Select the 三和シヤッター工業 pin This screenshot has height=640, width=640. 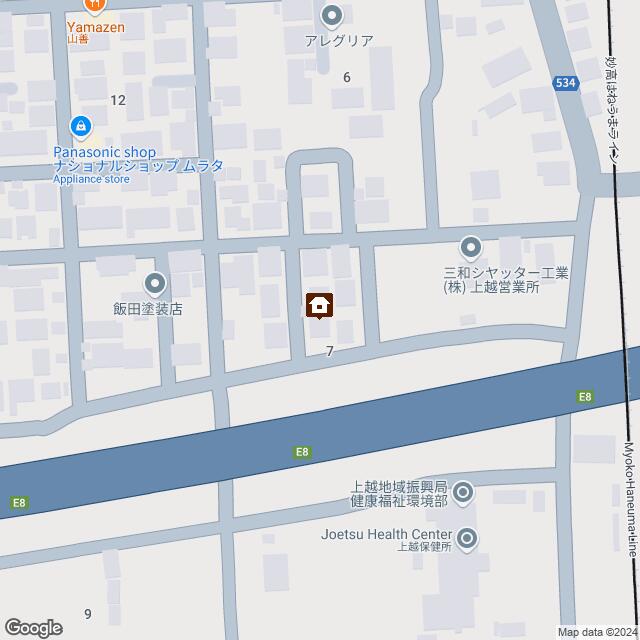(471, 247)
